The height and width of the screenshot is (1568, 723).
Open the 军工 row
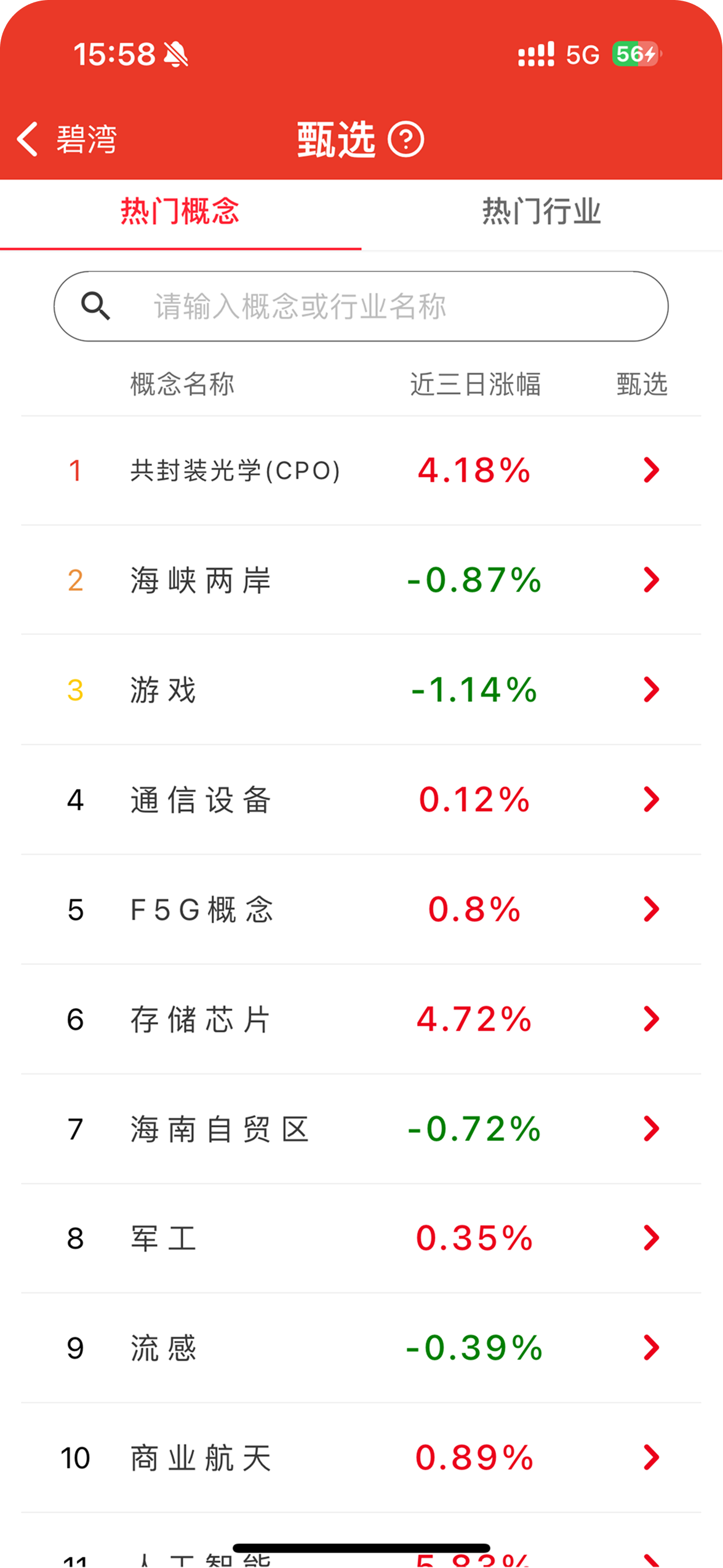point(361,1238)
